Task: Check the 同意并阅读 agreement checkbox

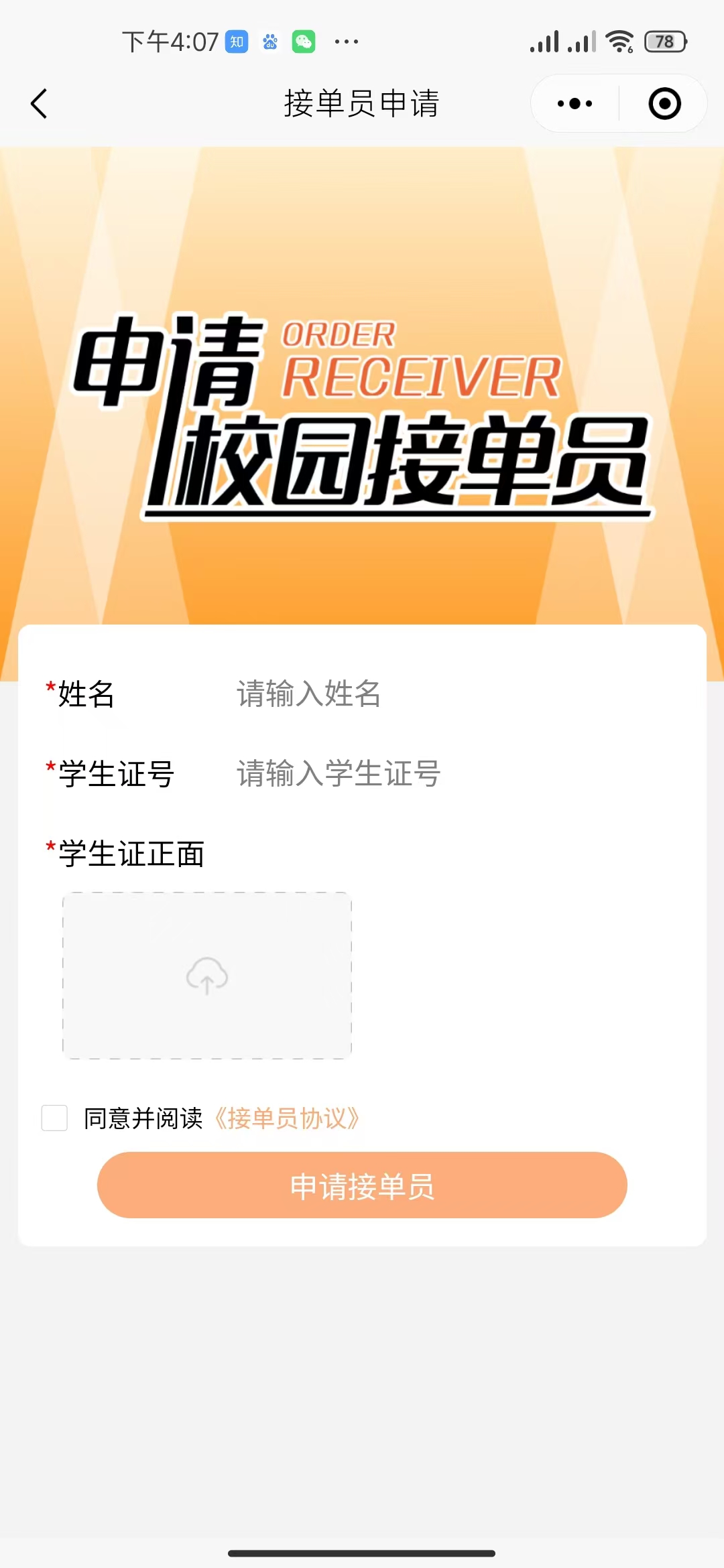Action: pos(54,1118)
